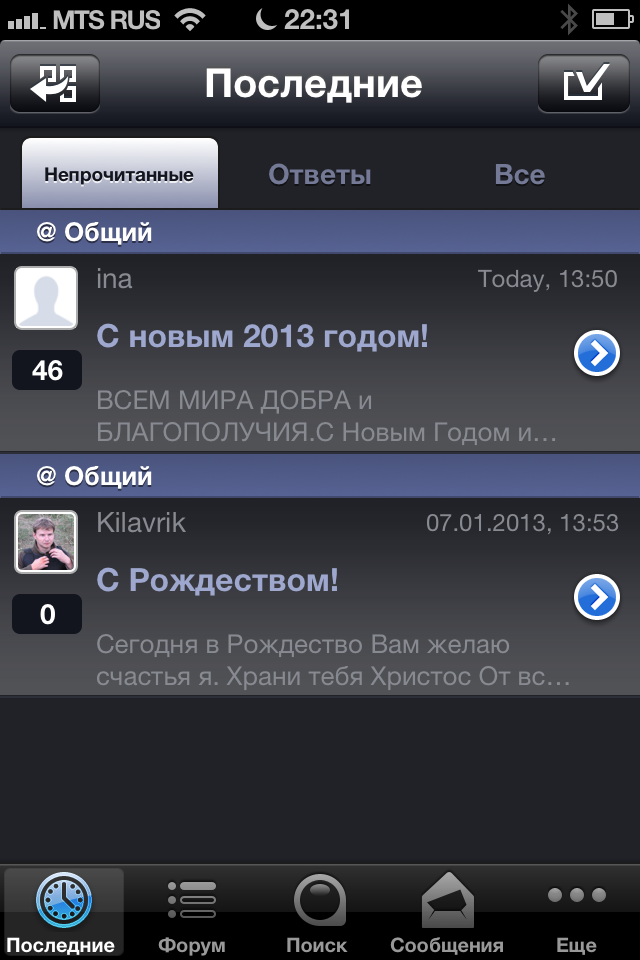This screenshot has height=960, width=640.
Task: Open the Еще tab
Action: pos(577,912)
